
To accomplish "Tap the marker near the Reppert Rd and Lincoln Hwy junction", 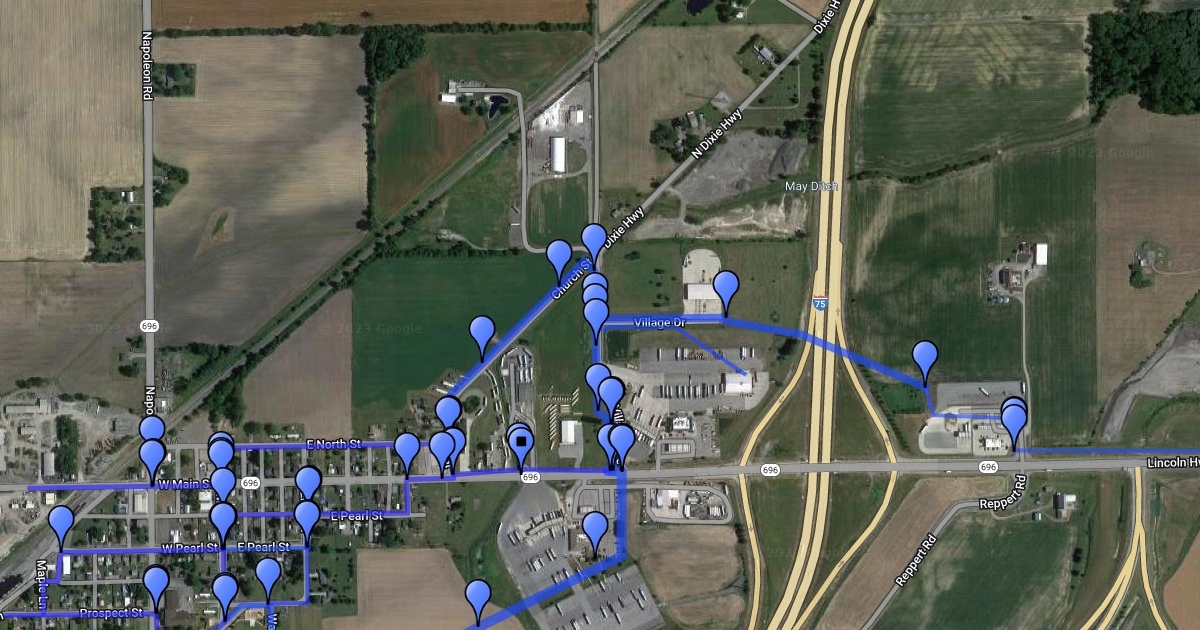I will pyautogui.click(x=1014, y=423).
